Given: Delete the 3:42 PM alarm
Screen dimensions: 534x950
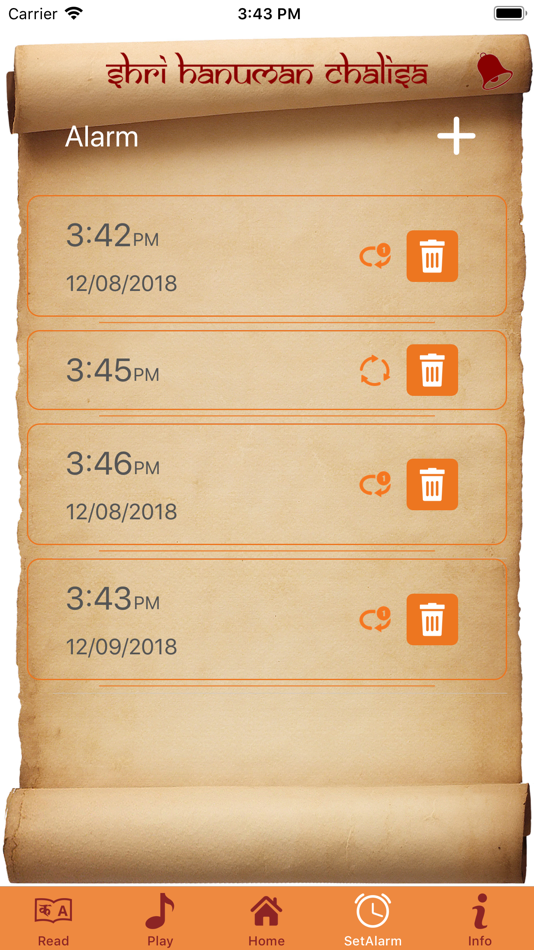Looking at the screenshot, I should click(432, 256).
